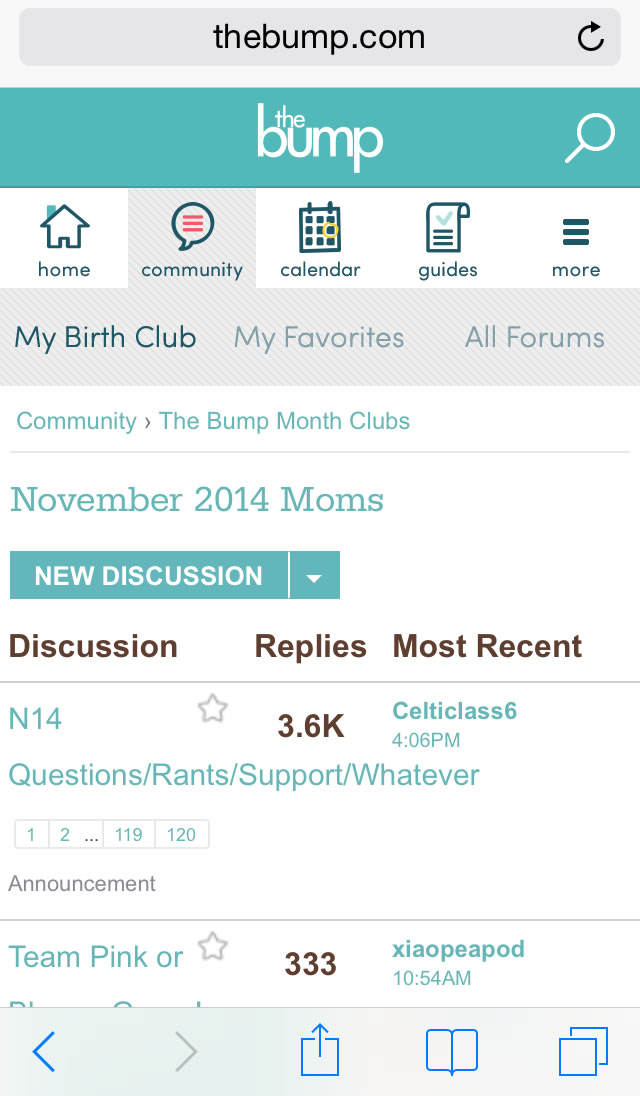Open The Bump Month Clubs breadcrumb
Viewport: 640px width, 1096px height.
(x=284, y=421)
